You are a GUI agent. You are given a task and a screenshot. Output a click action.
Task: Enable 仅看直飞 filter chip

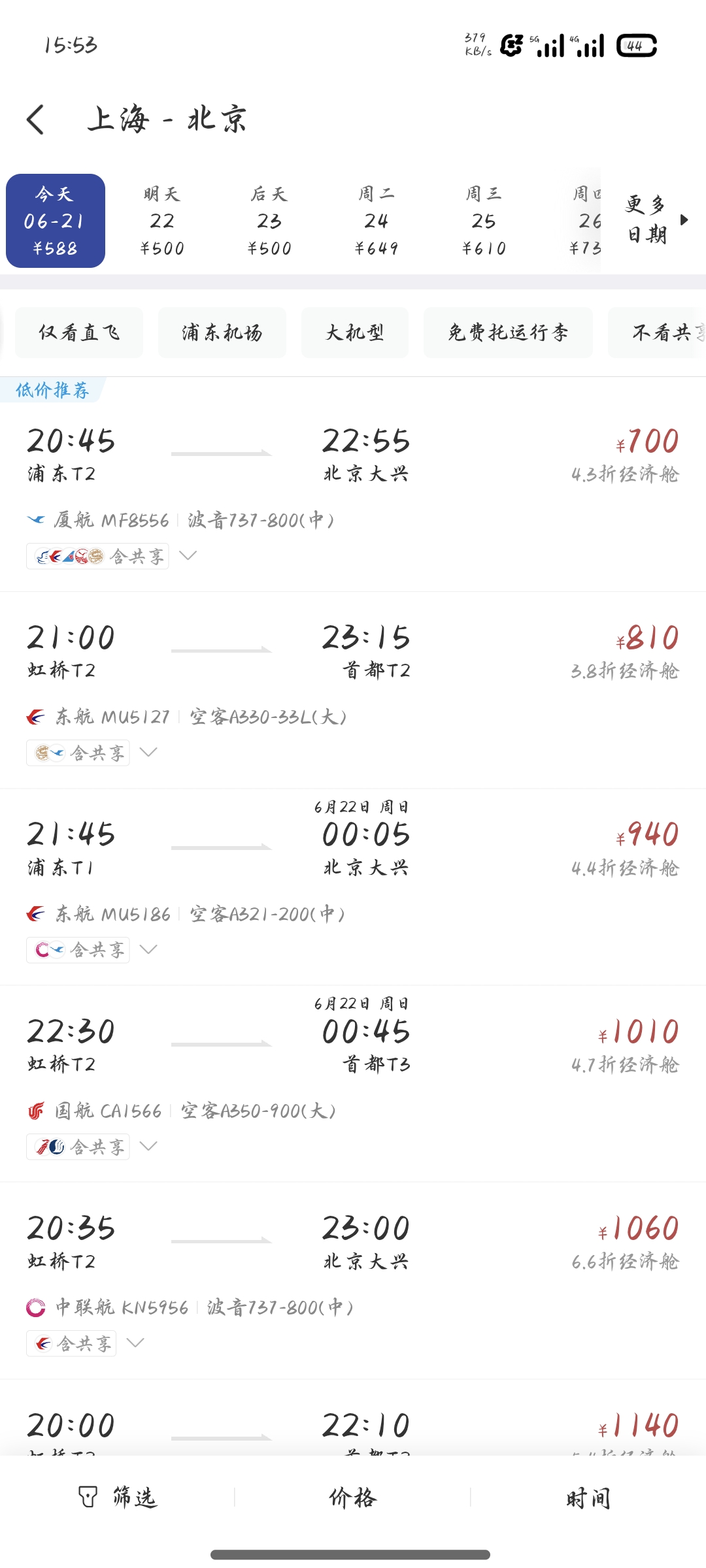click(x=79, y=333)
